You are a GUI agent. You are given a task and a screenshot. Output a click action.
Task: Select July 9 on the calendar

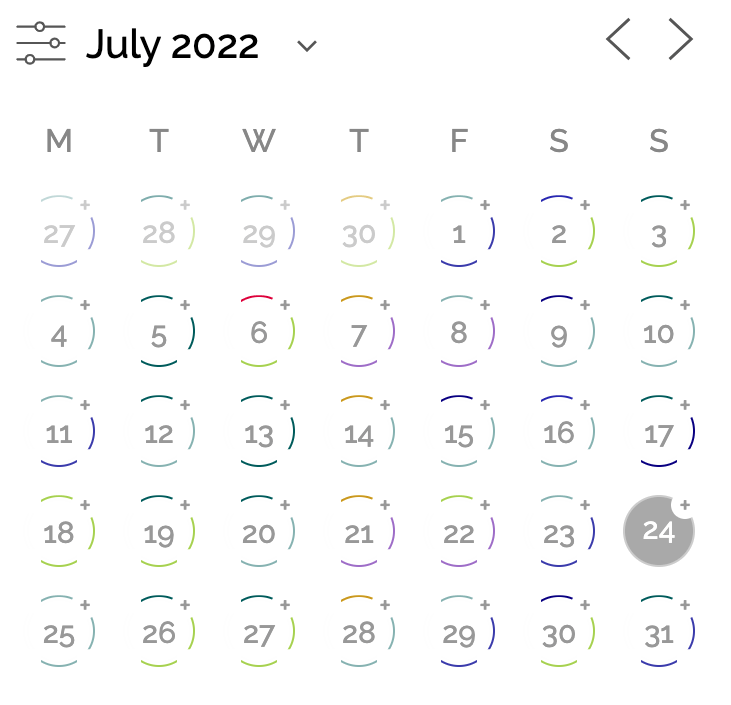(559, 335)
